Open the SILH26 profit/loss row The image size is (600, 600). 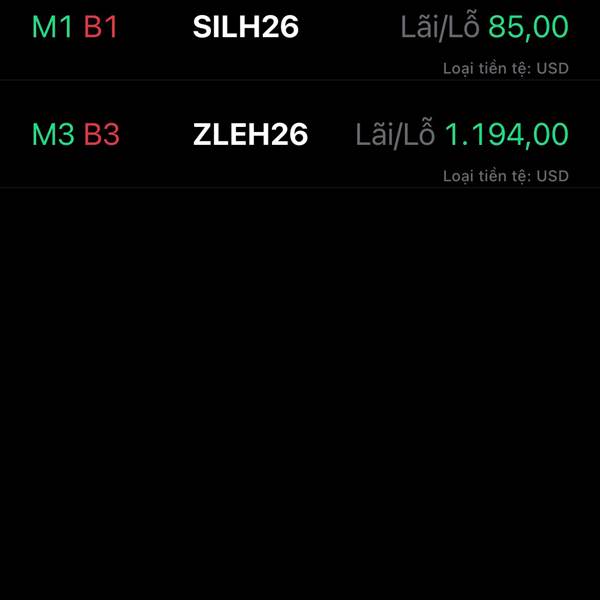300,40
